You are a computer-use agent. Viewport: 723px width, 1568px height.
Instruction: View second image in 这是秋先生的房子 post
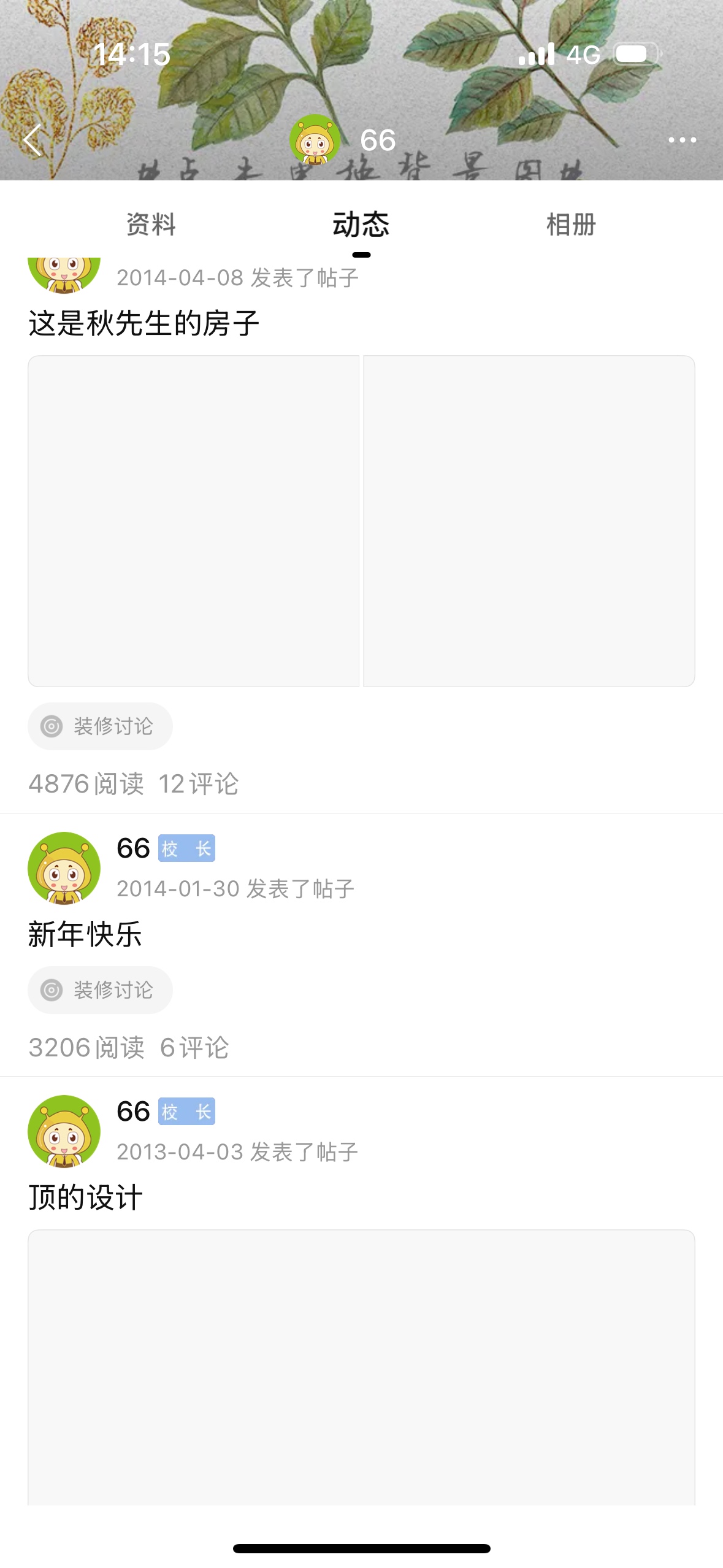click(529, 521)
